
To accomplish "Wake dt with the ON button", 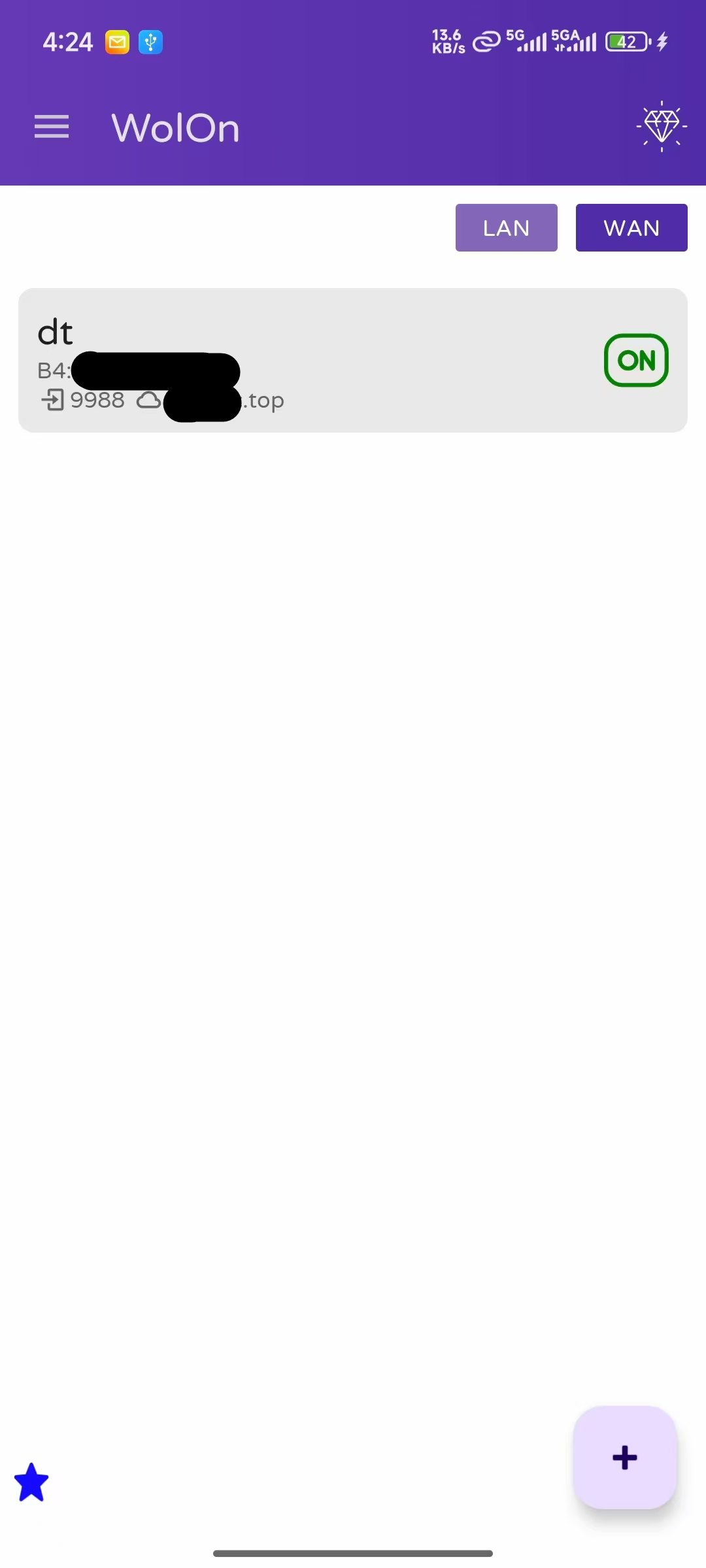I will coord(635,360).
